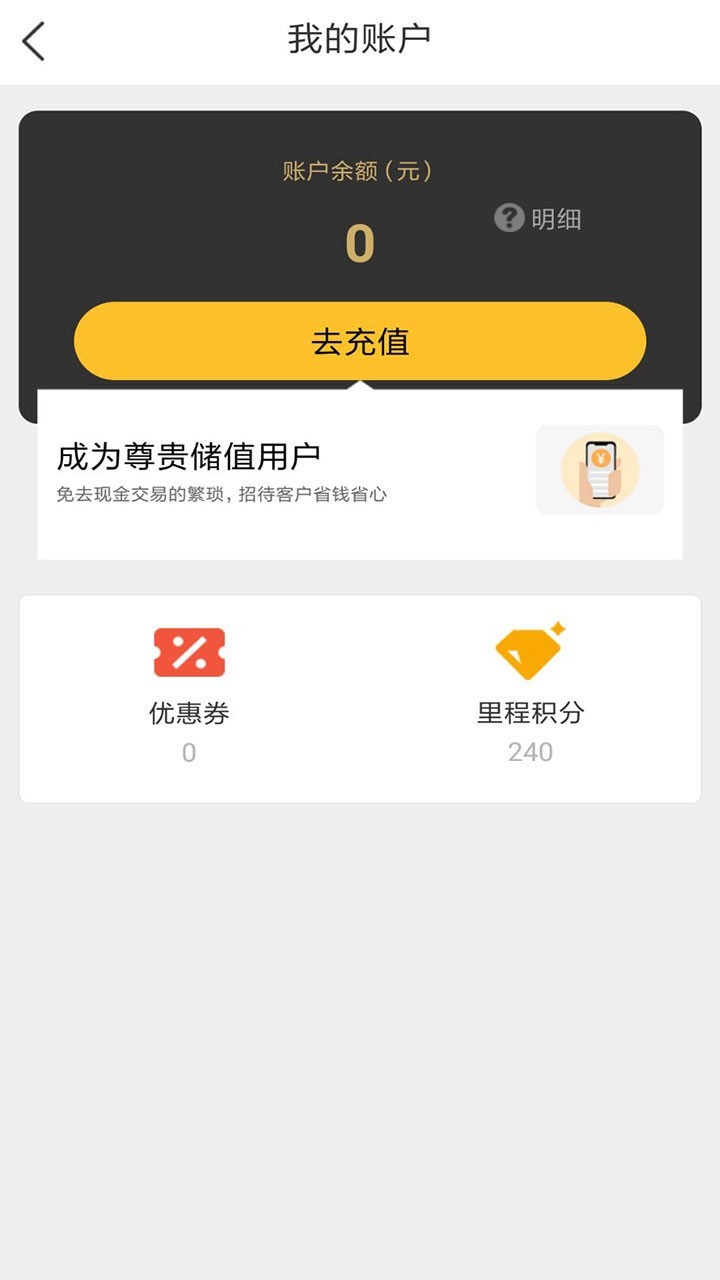Open 明细 balance details
This screenshot has width=720, height=1280.
pos(539,219)
